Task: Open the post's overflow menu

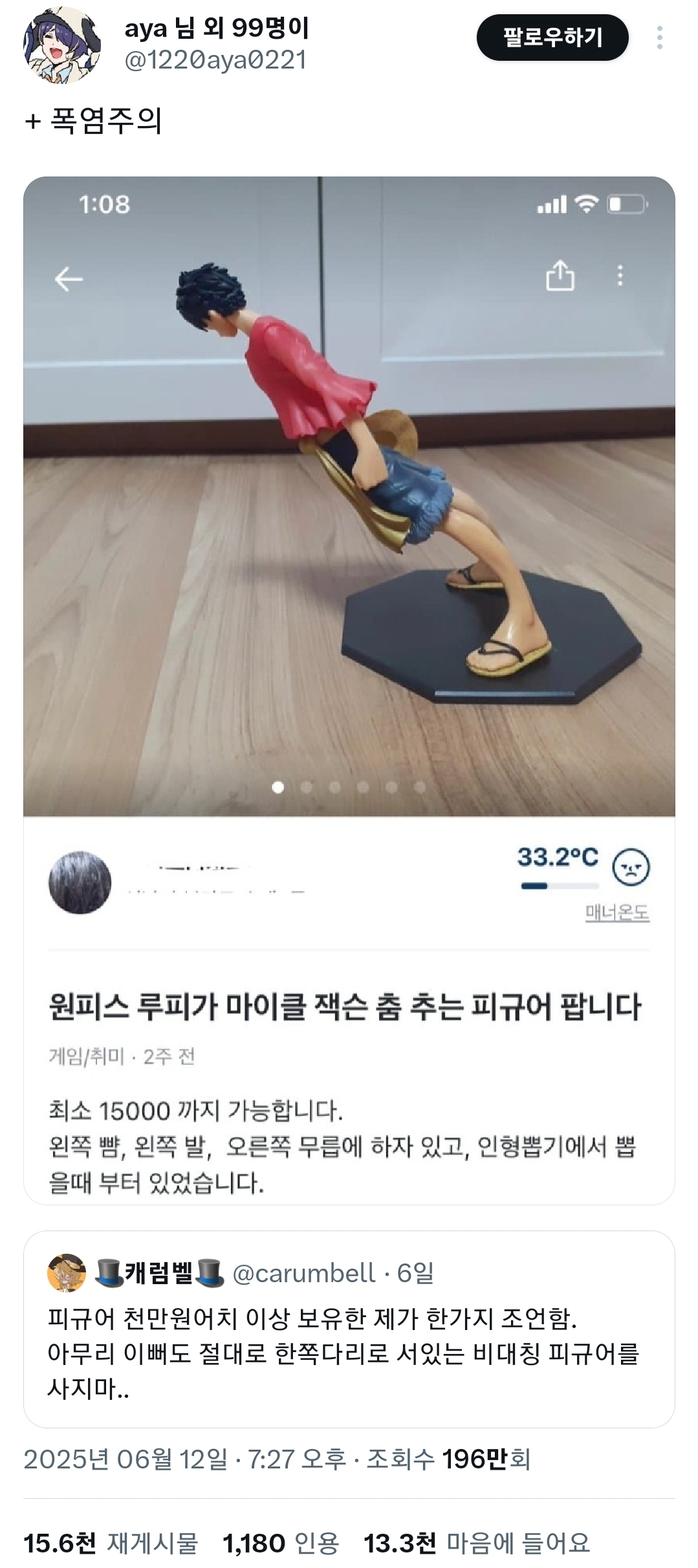Action: click(659, 38)
